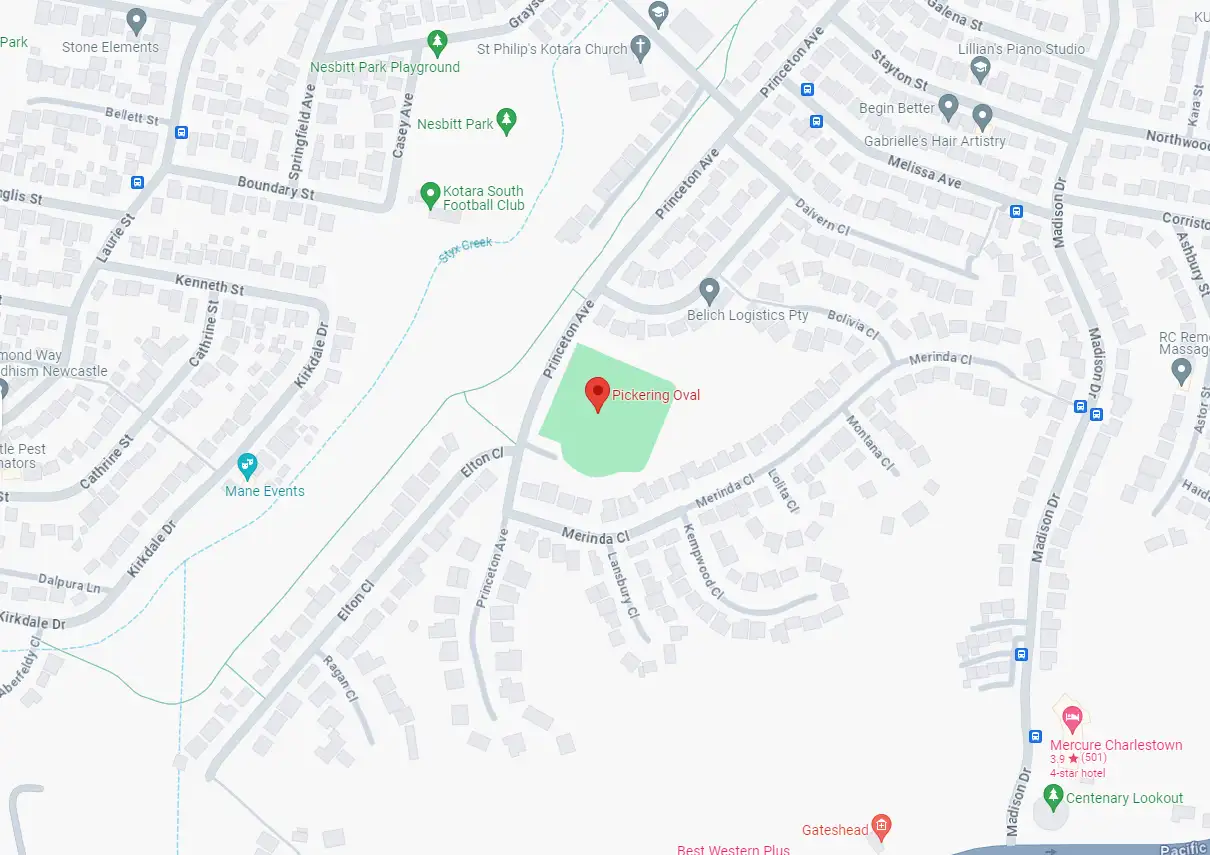The width and height of the screenshot is (1210, 855).
Task: Open the Stone Elements marker
Action: click(x=138, y=20)
